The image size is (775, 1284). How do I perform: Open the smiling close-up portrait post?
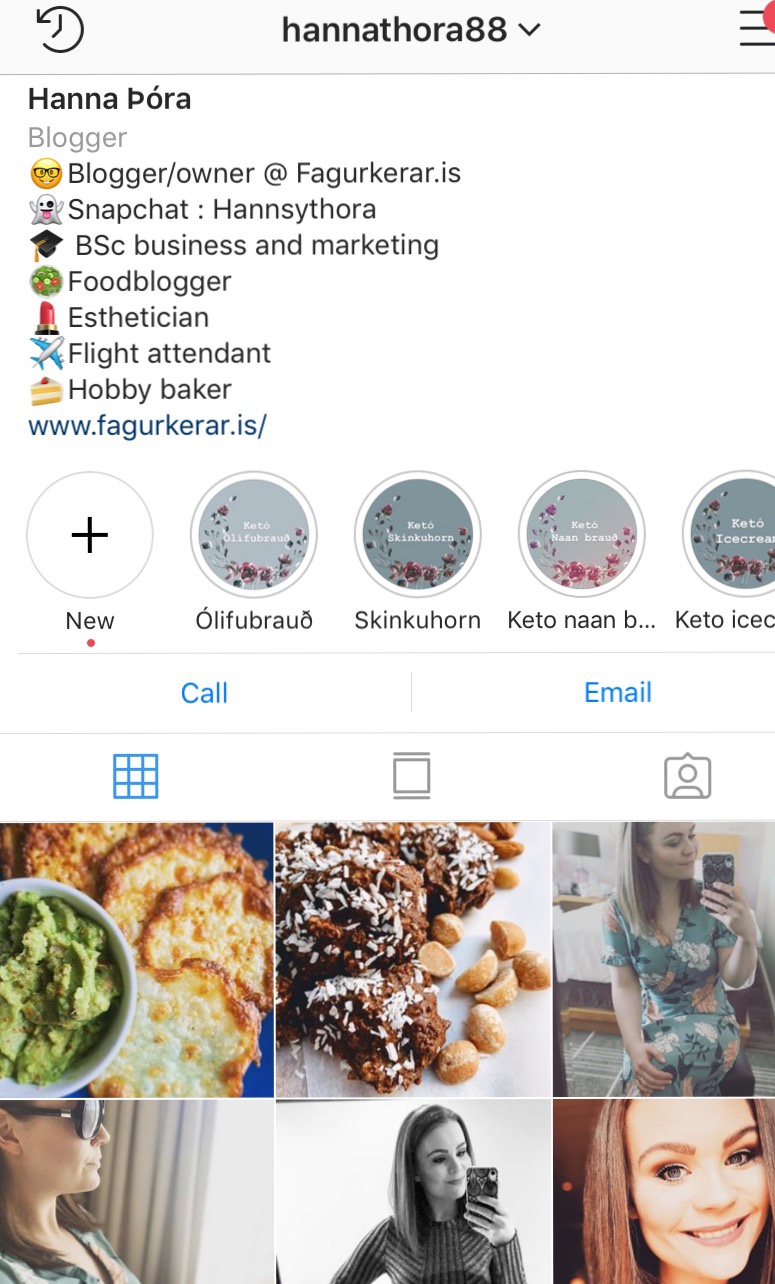click(x=664, y=1192)
